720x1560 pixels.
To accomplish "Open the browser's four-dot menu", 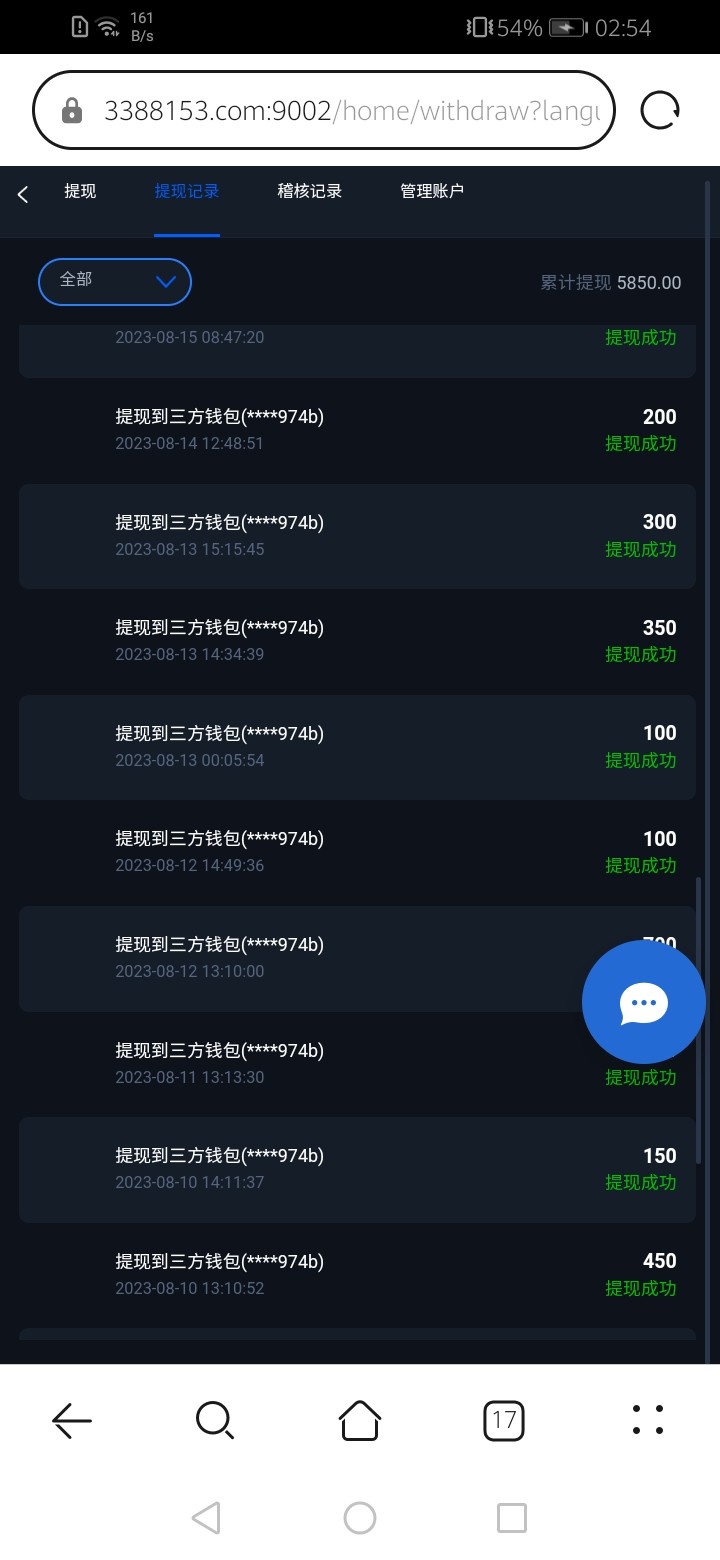I will click(x=648, y=1419).
